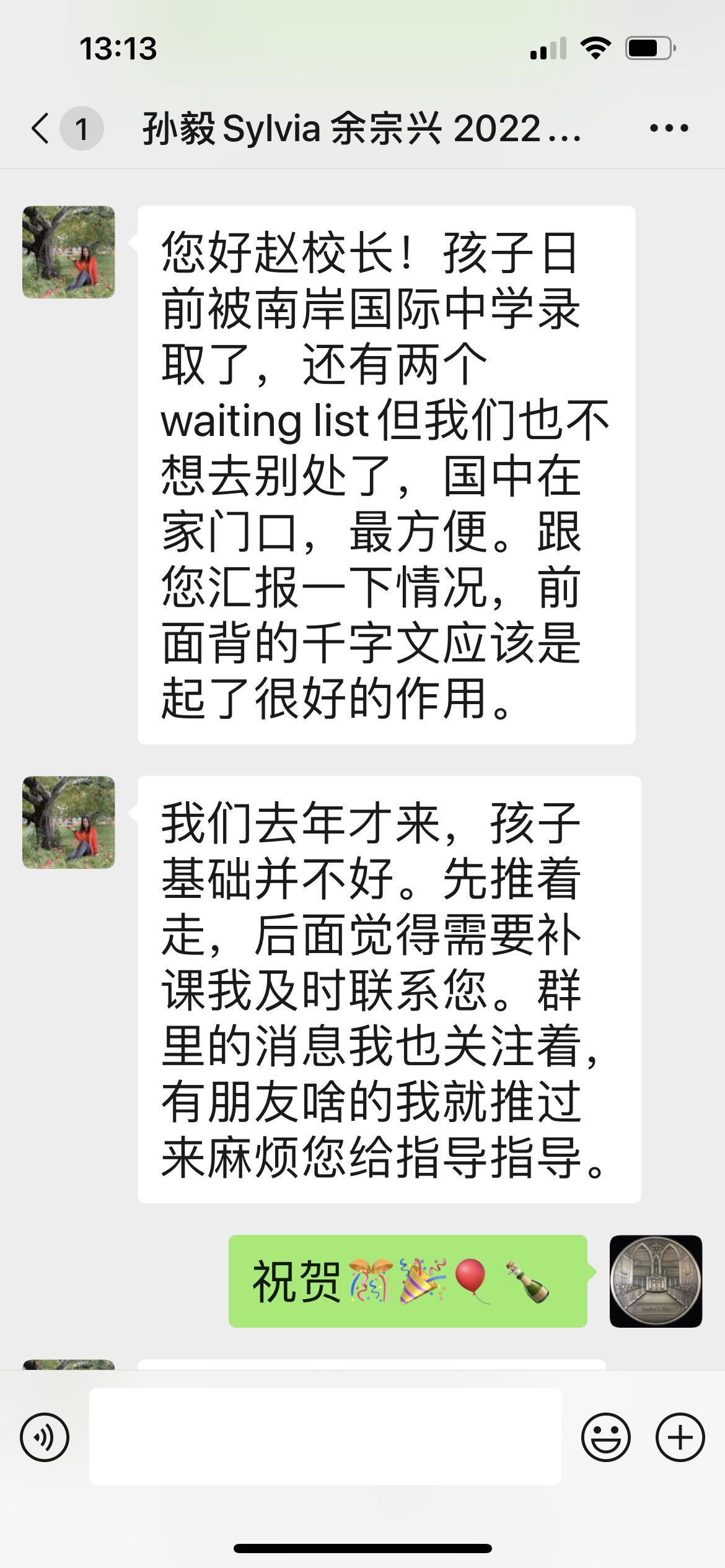Switch to voice message input
This screenshot has height=1568, width=725.
pos(45,1437)
